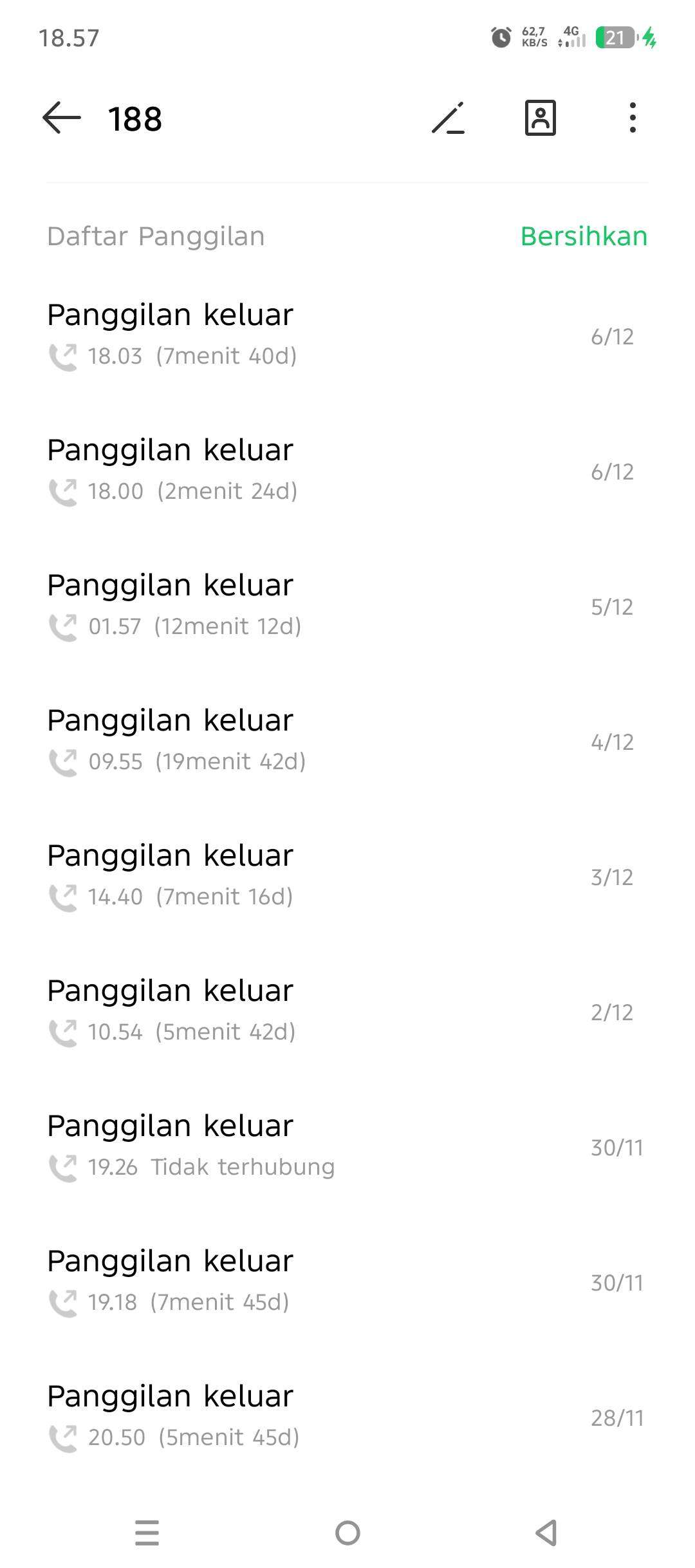Tap the edit pencil icon in the top bar
The width and height of the screenshot is (695, 1568).
point(449,118)
